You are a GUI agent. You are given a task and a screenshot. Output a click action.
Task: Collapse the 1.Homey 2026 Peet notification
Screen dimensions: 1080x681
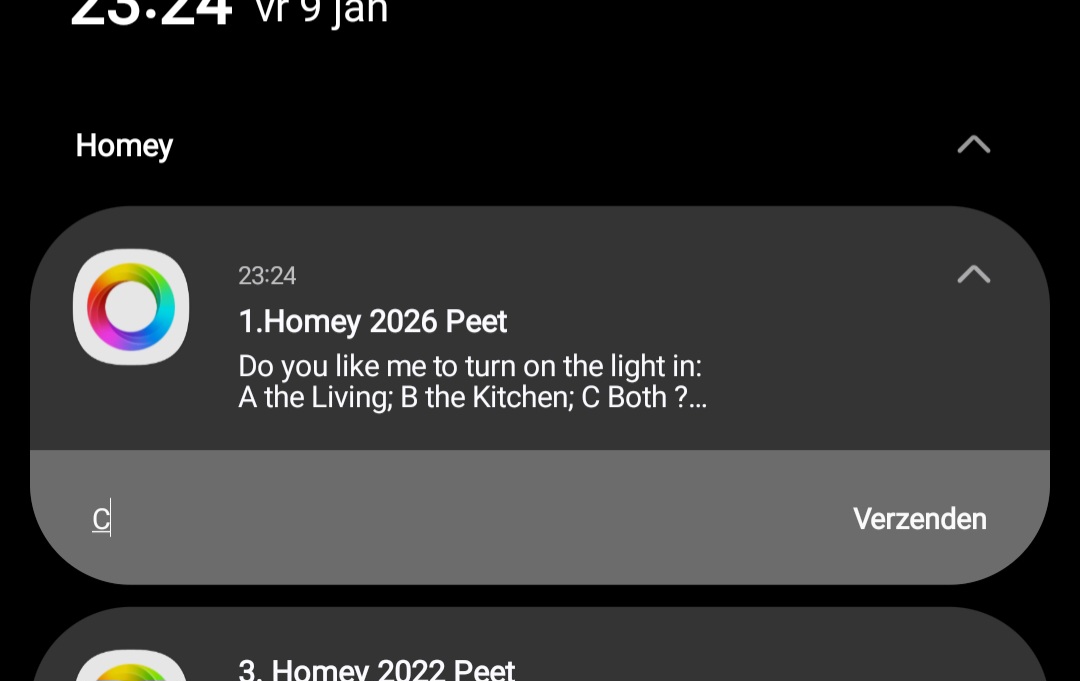pos(973,274)
